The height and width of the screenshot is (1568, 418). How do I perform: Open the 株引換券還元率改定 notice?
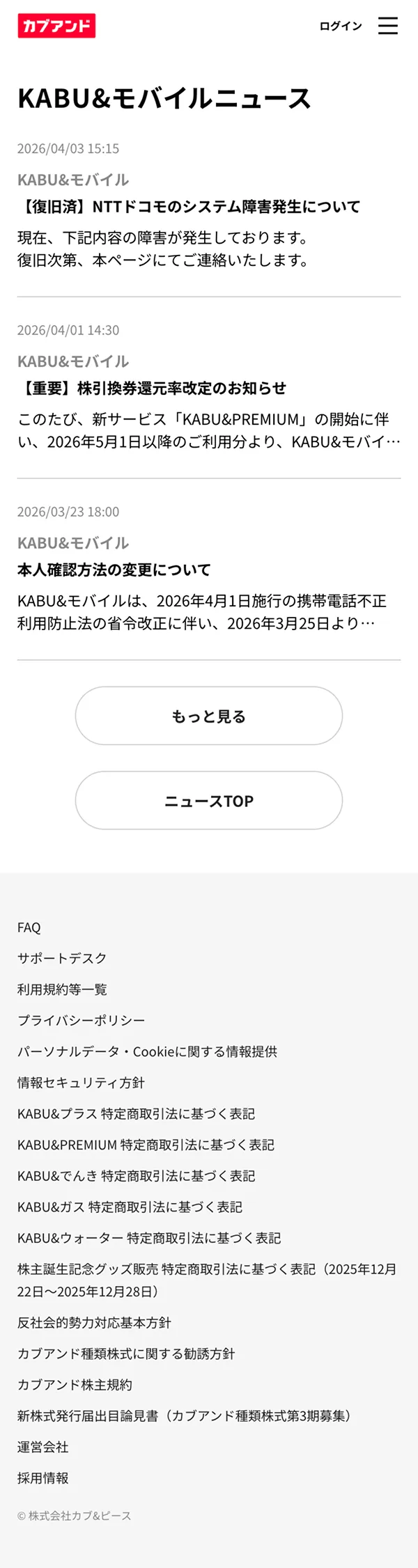click(x=152, y=389)
